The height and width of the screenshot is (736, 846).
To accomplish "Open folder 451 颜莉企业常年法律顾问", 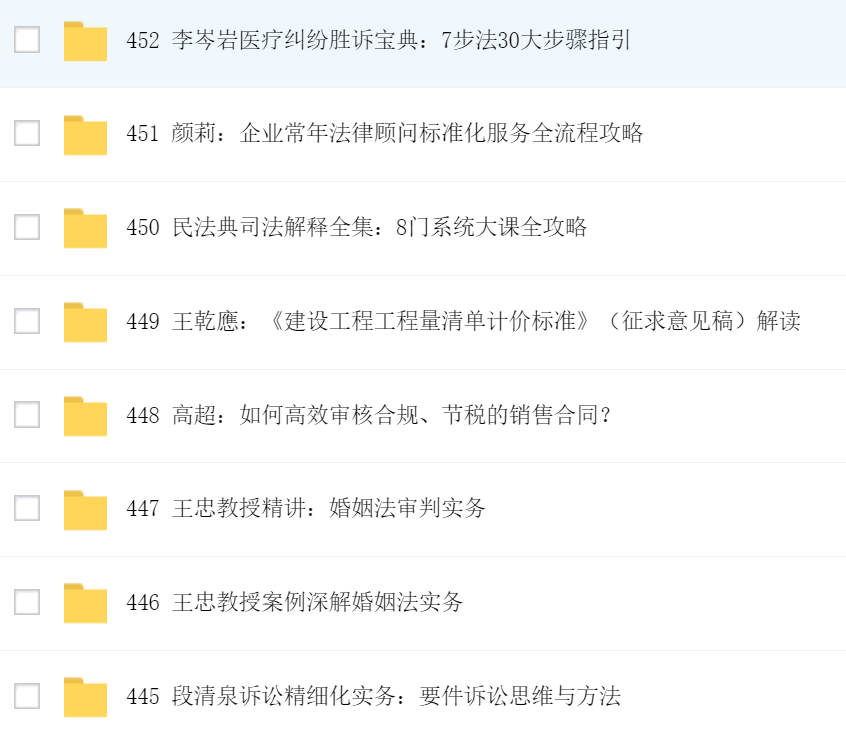I will tap(384, 134).
